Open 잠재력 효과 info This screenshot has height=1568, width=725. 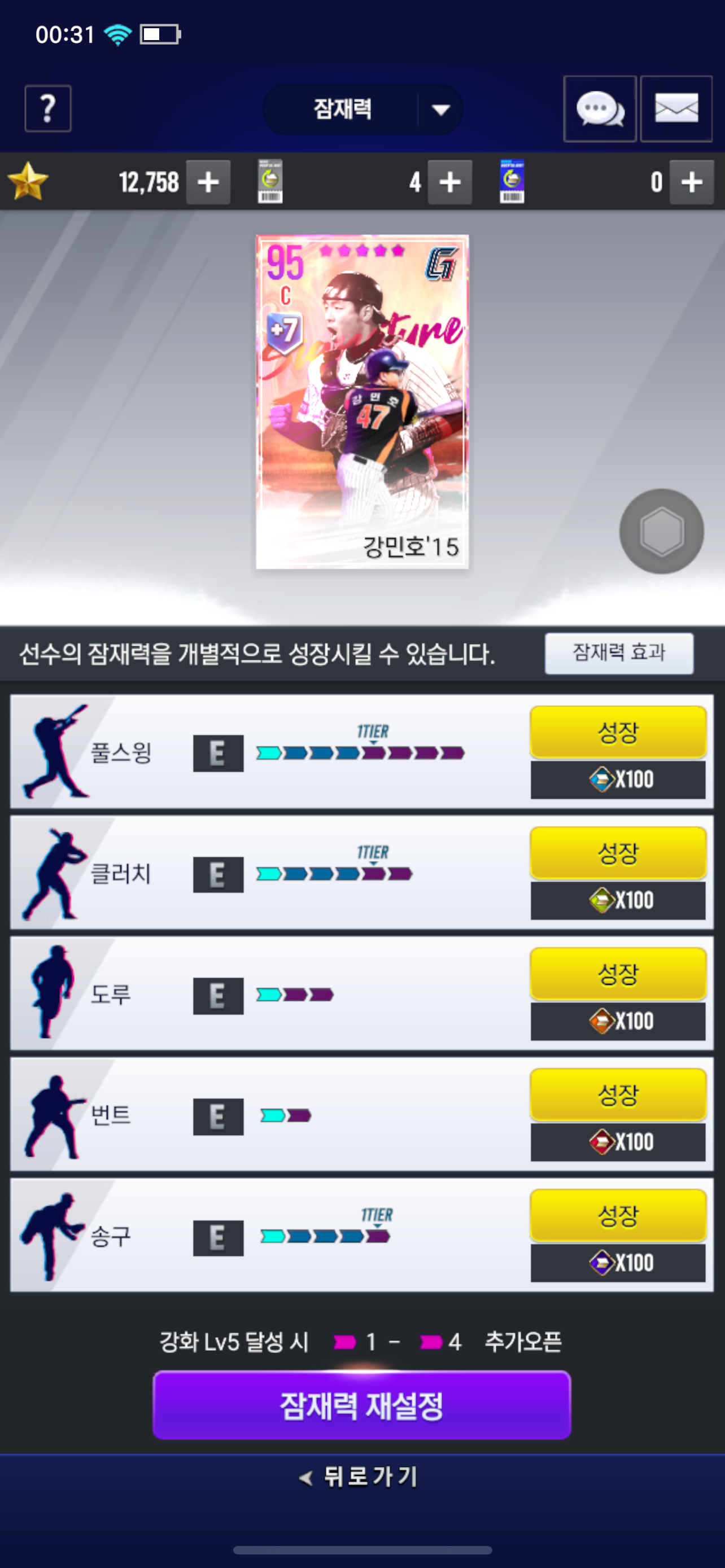click(x=619, y=653)
